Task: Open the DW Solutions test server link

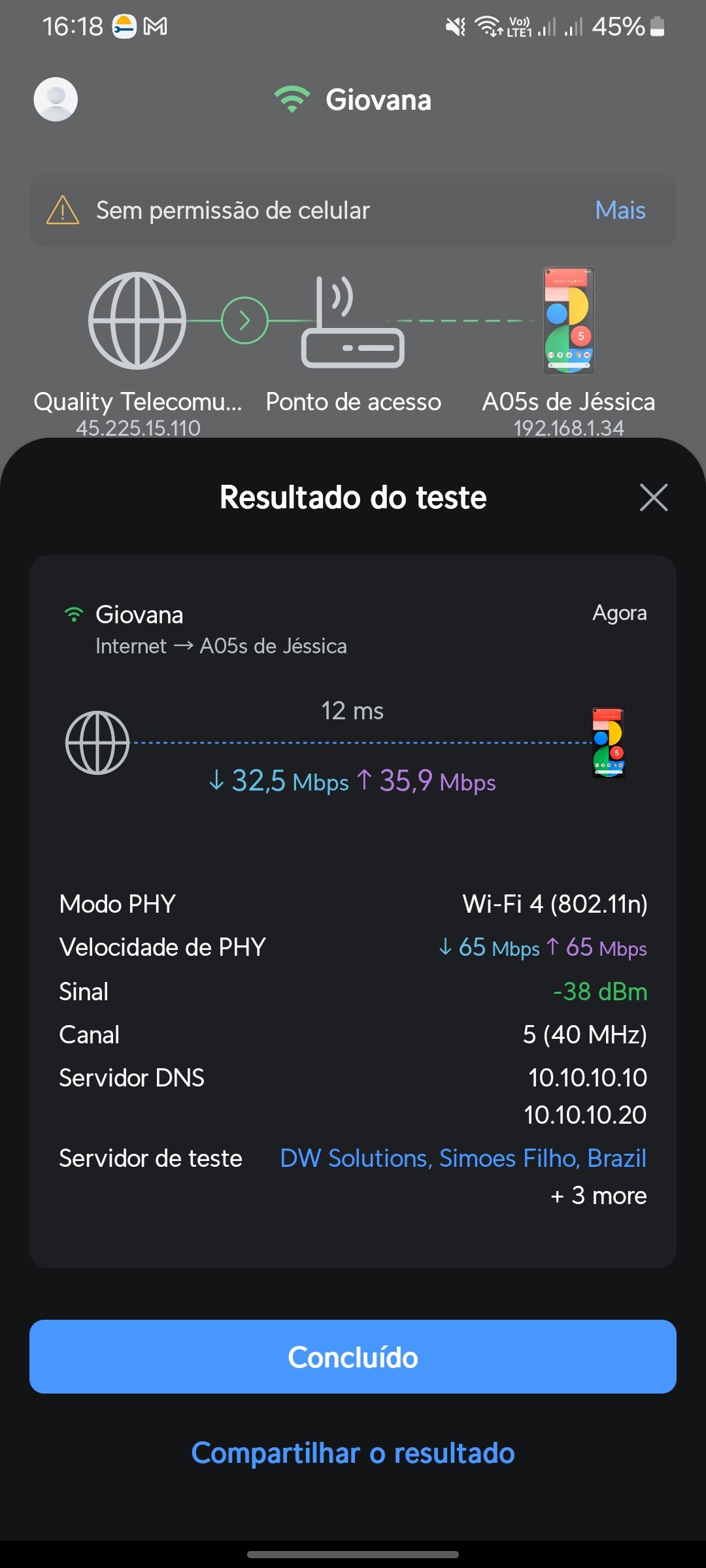Action: (463, 1158)
